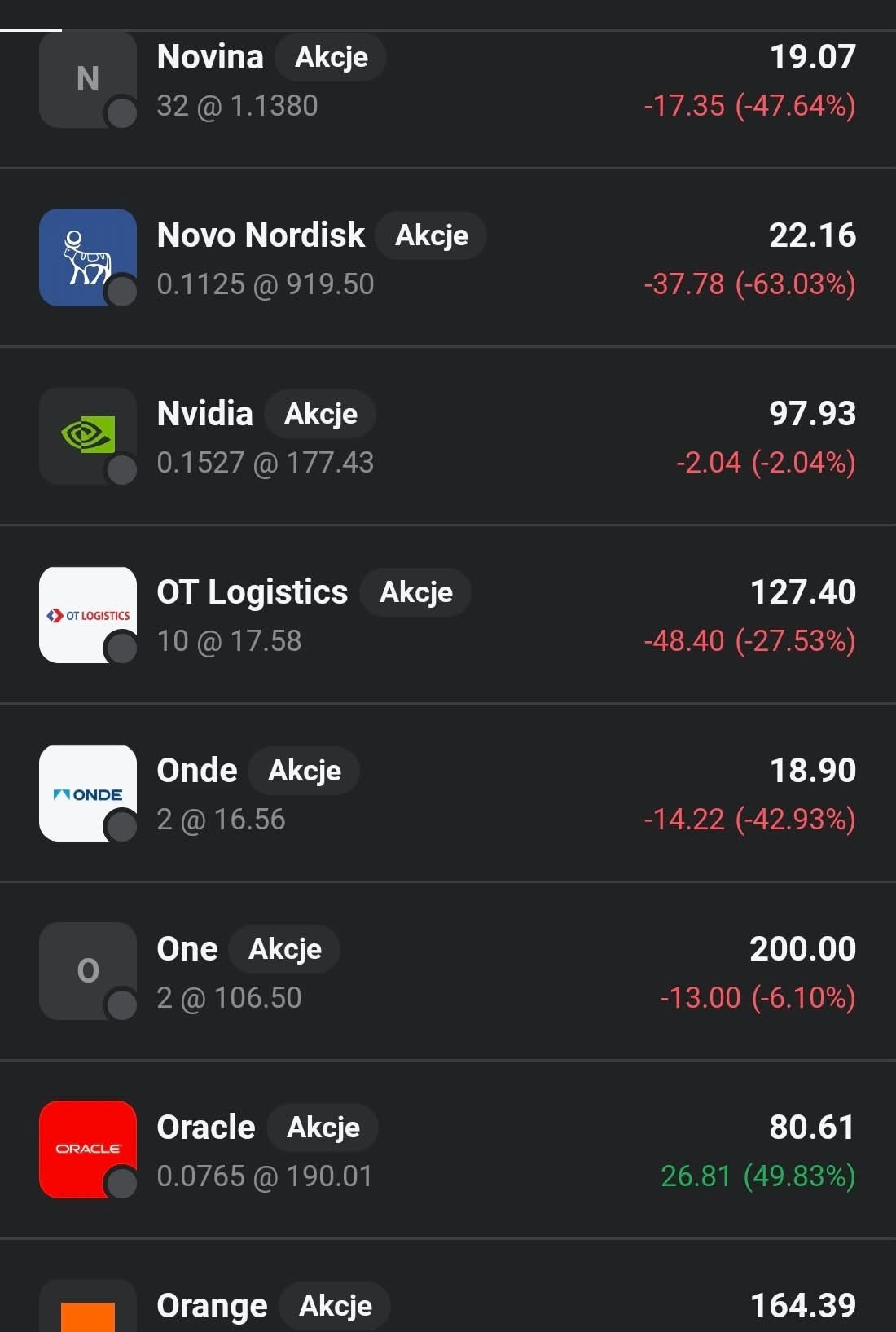The image size is (896, 1332).
Task: Select the Nvidia shares row
Action: point(448,437)
